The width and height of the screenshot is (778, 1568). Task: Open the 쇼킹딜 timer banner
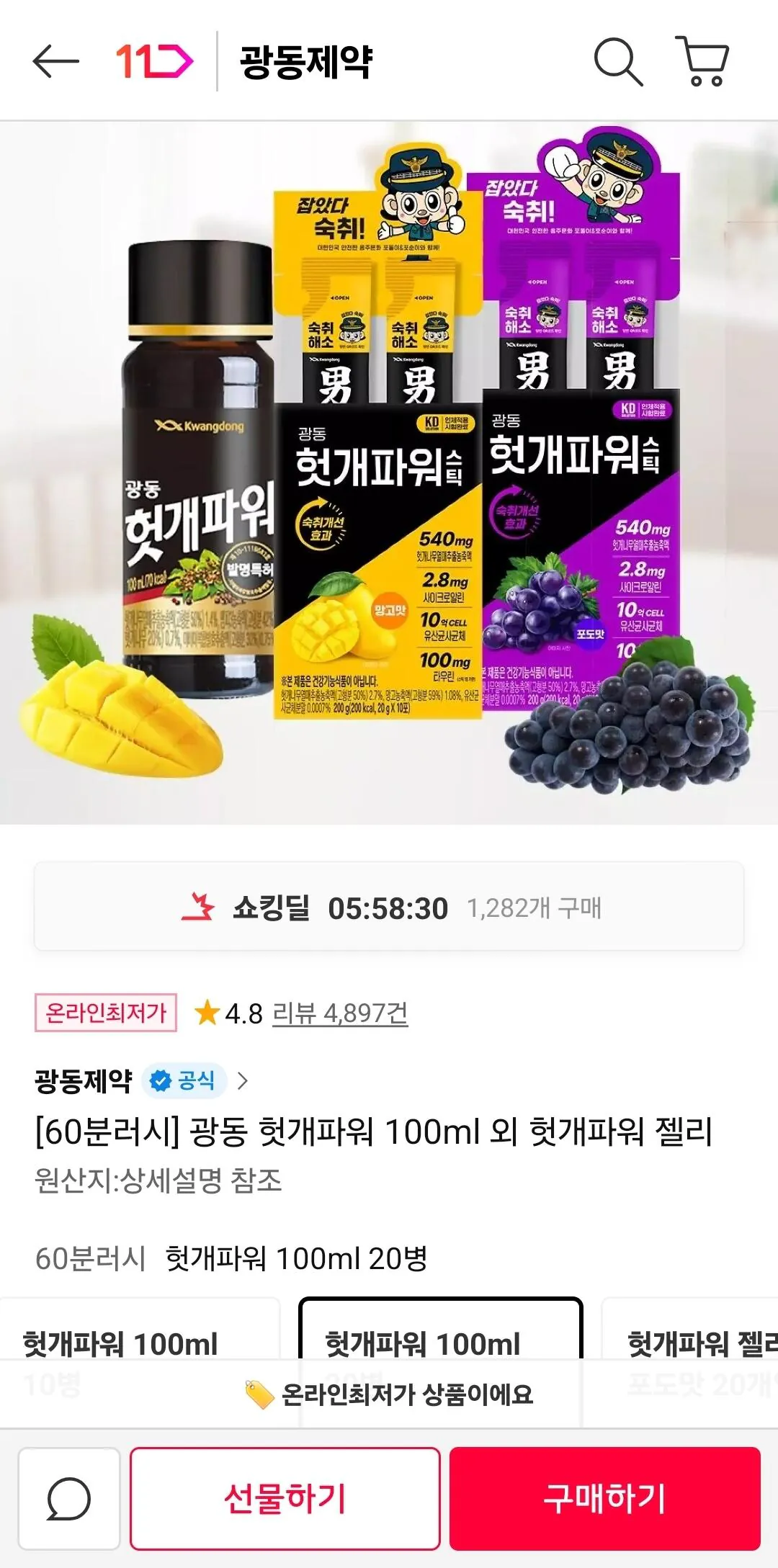(389, 908)
